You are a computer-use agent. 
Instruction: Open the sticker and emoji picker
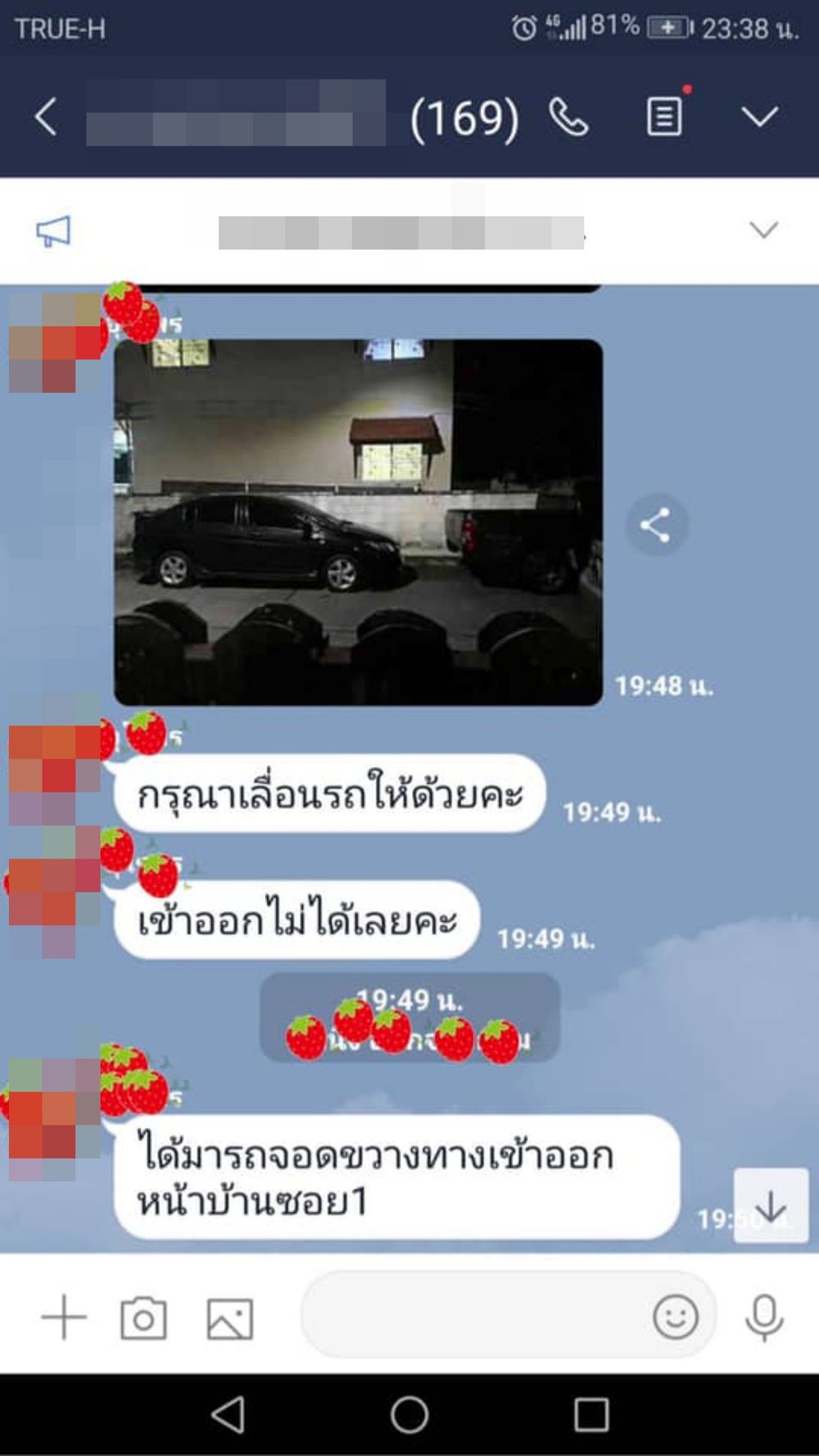(676, 1317)
